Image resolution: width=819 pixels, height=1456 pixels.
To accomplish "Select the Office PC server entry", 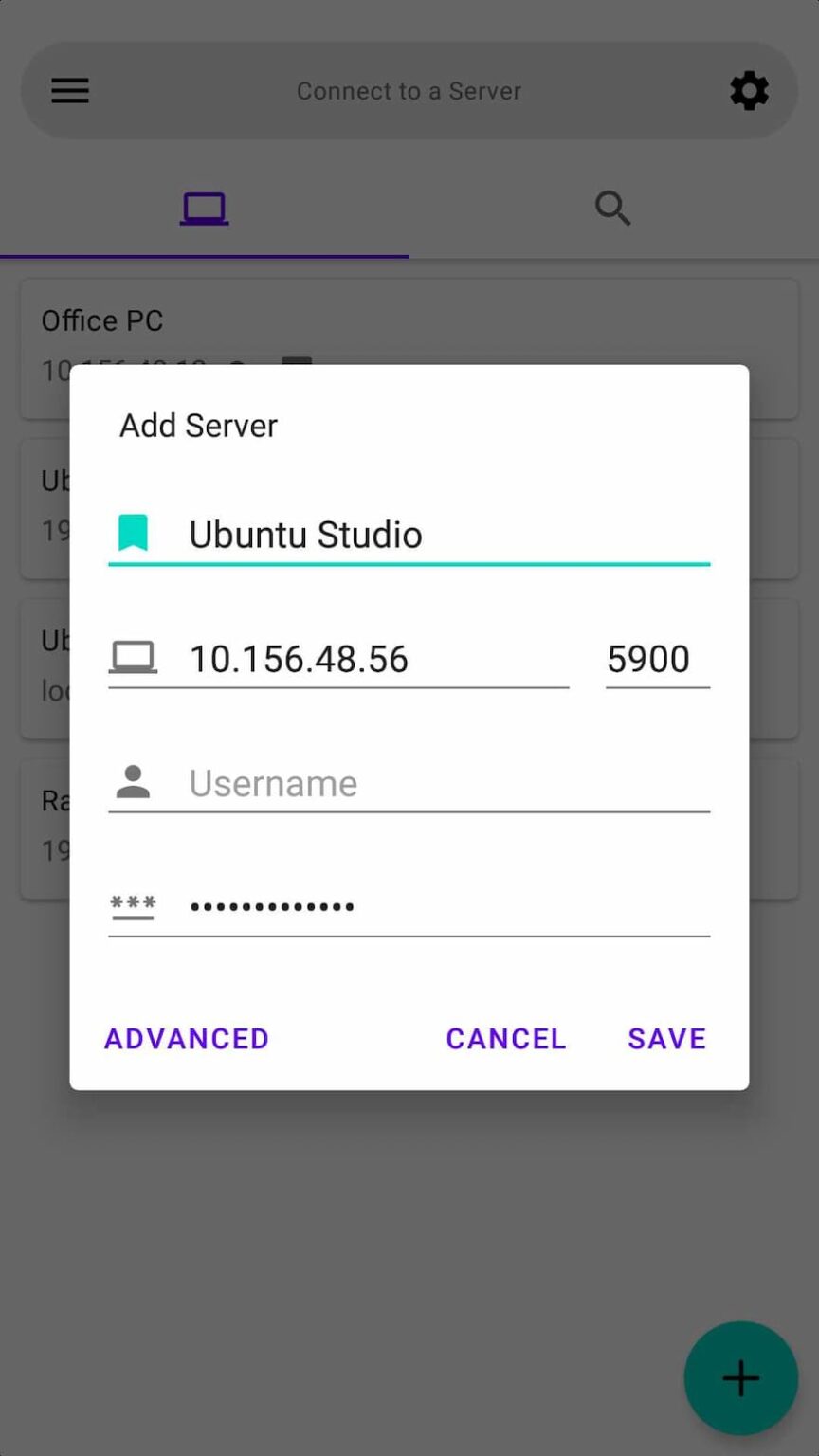I will point(102,320).
